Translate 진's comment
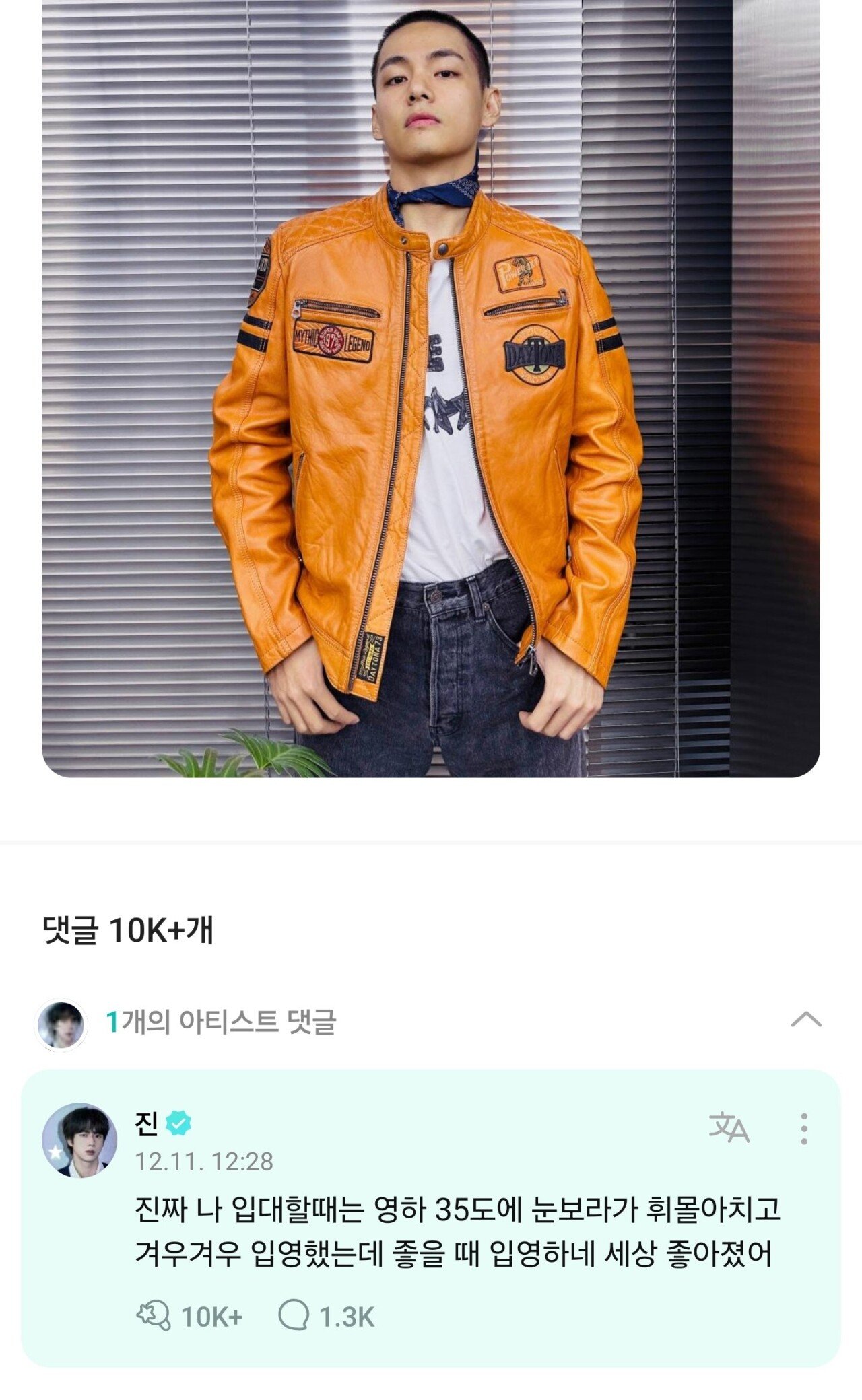 pyautogui.click(x=729, y=1127)
